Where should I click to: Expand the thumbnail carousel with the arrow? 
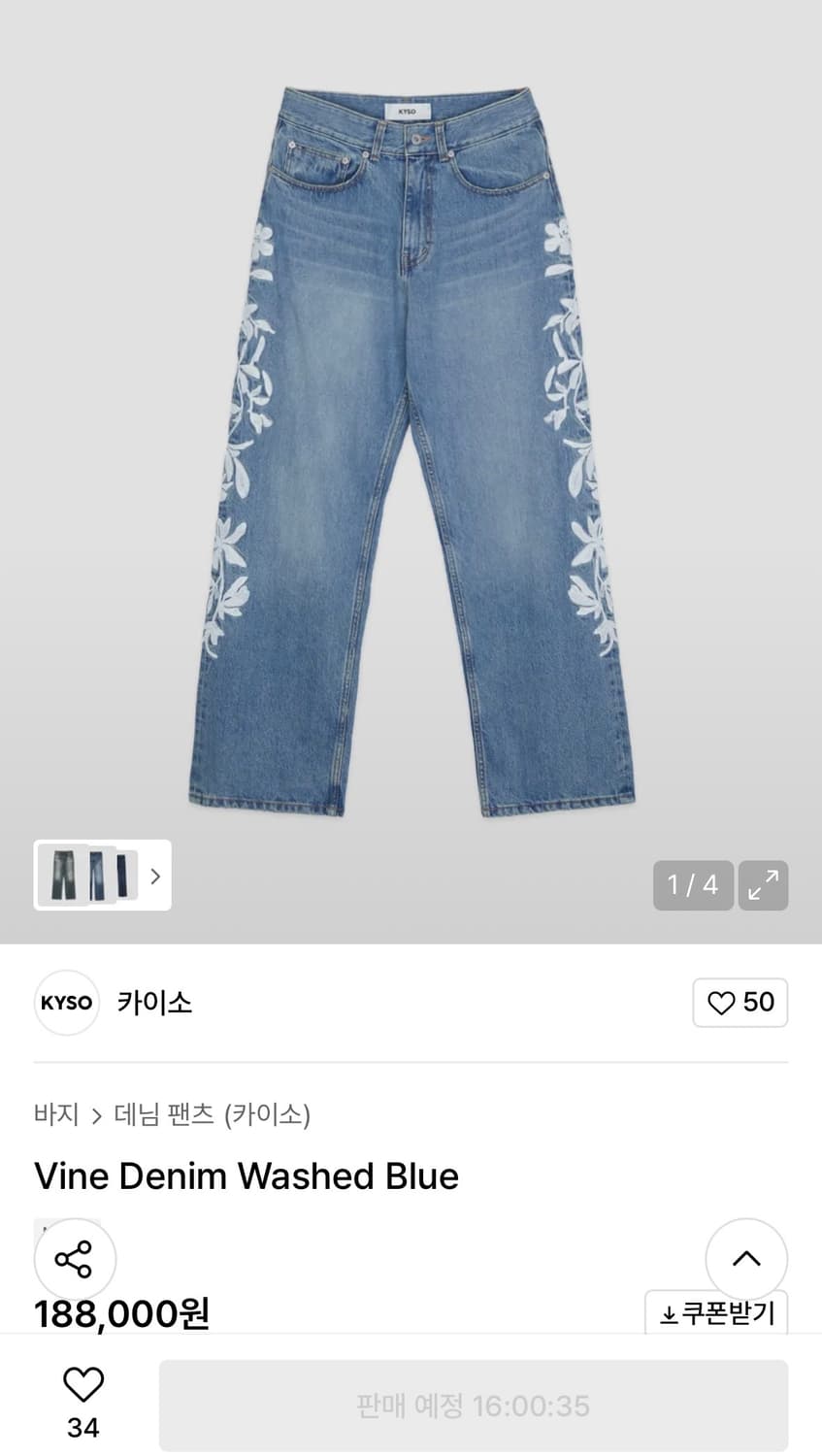coord(154,876)
